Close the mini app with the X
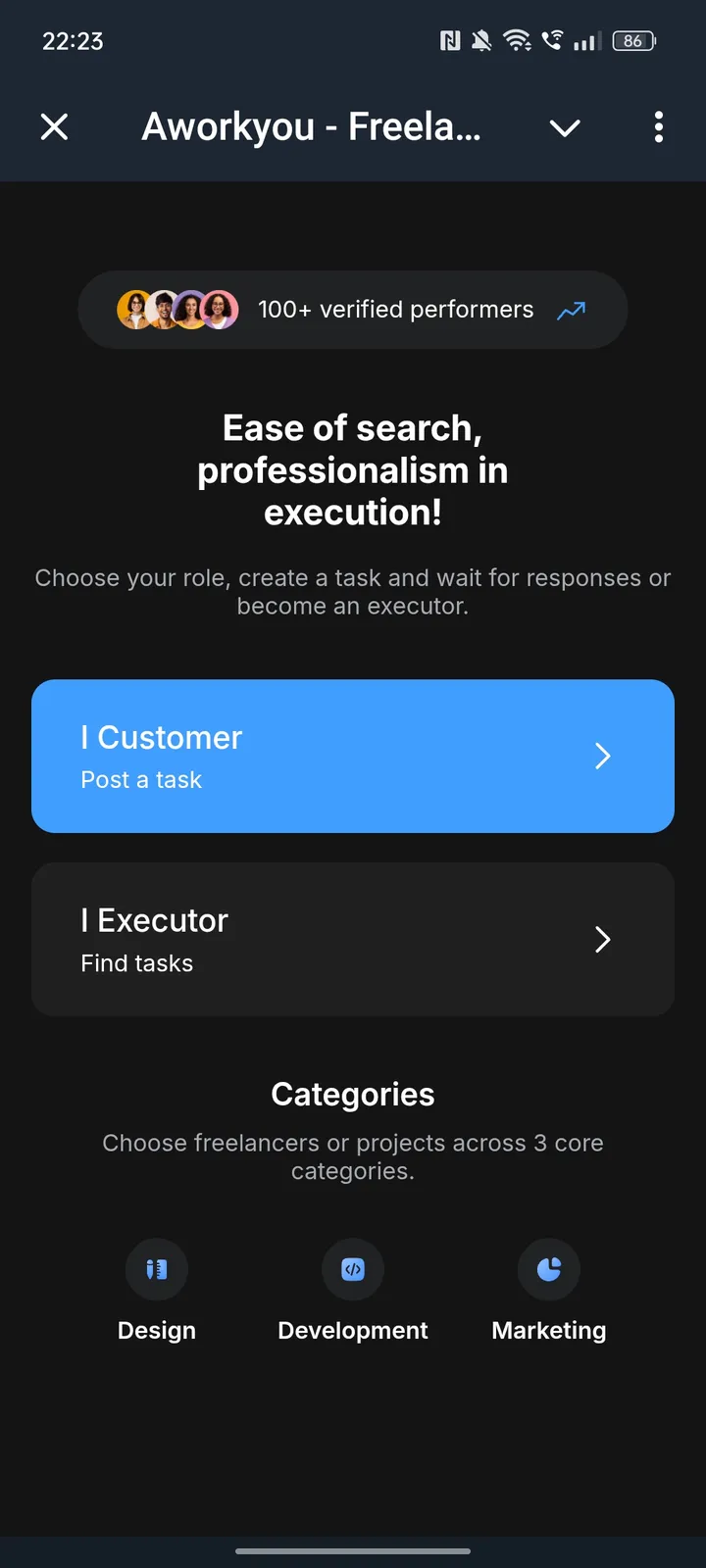Viewport: 706px width, 1568px height. [x=55, y=127]
